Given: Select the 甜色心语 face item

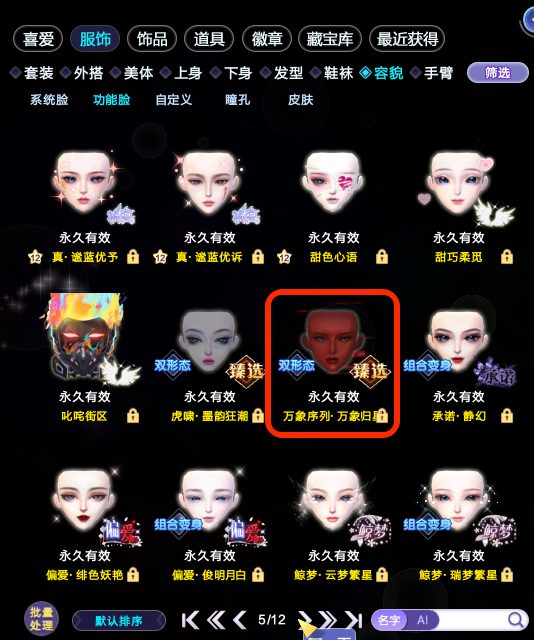Looking at the screenshot, I should pos(333,204).
